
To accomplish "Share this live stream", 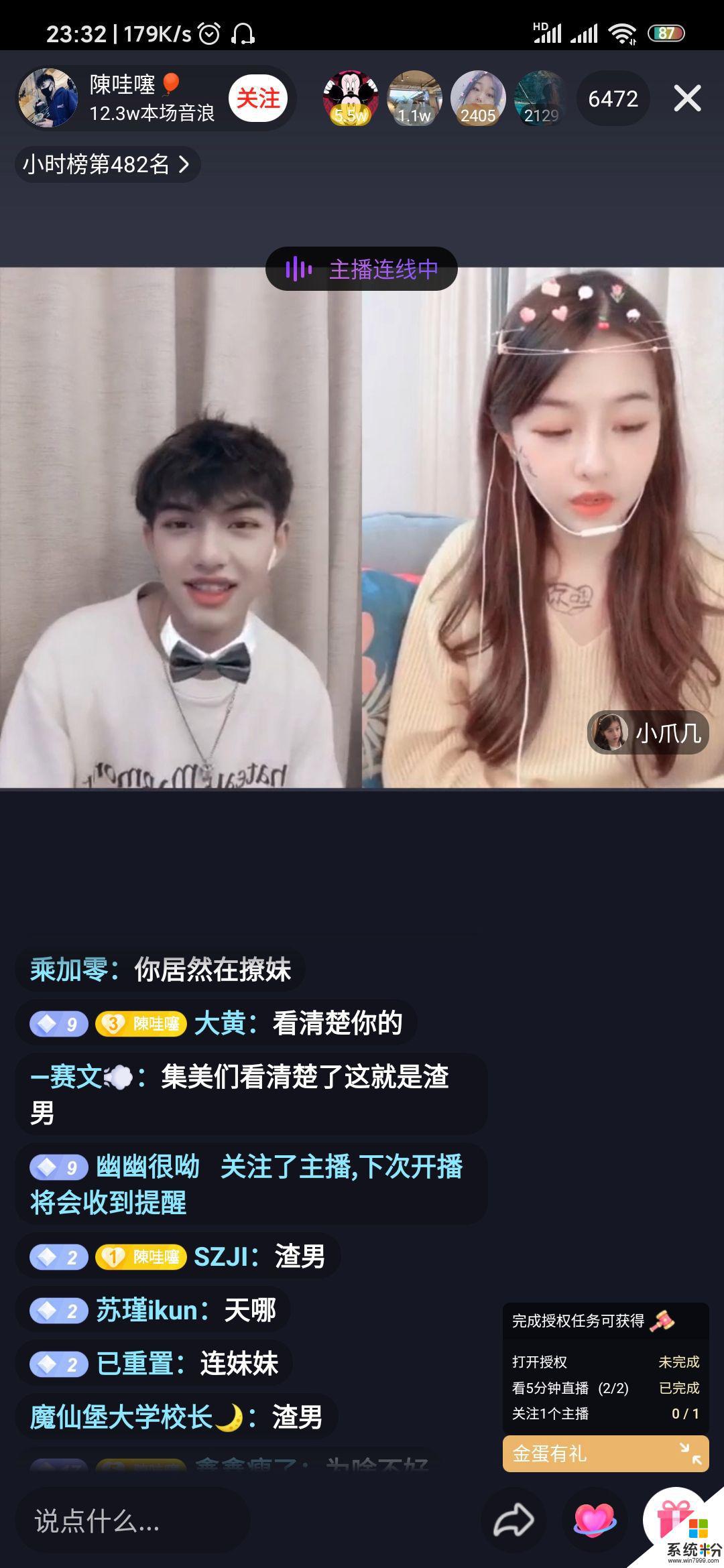I will point(514,1520).
